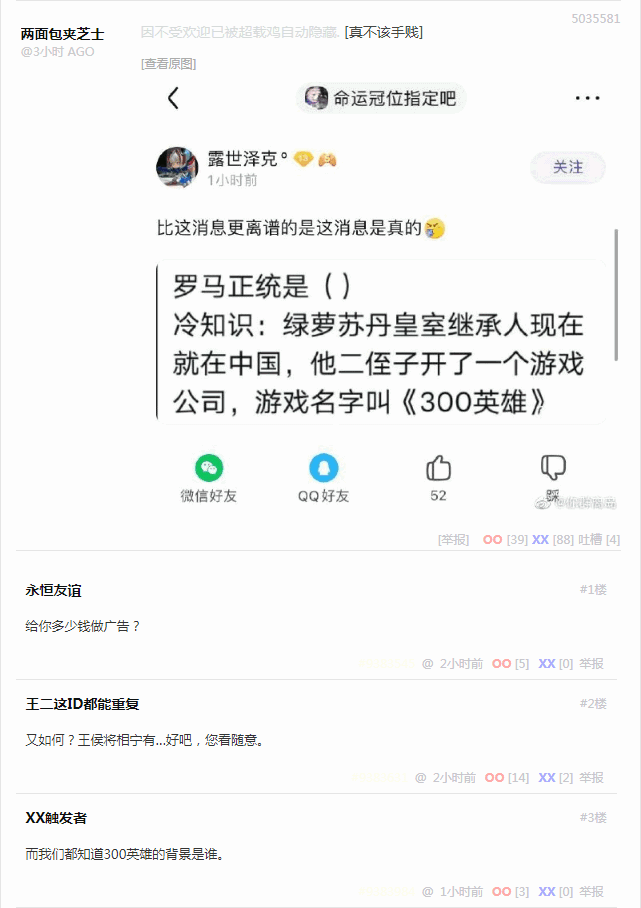Upvote 王二这ID都能重复's comment with OO

pos(494,778)
